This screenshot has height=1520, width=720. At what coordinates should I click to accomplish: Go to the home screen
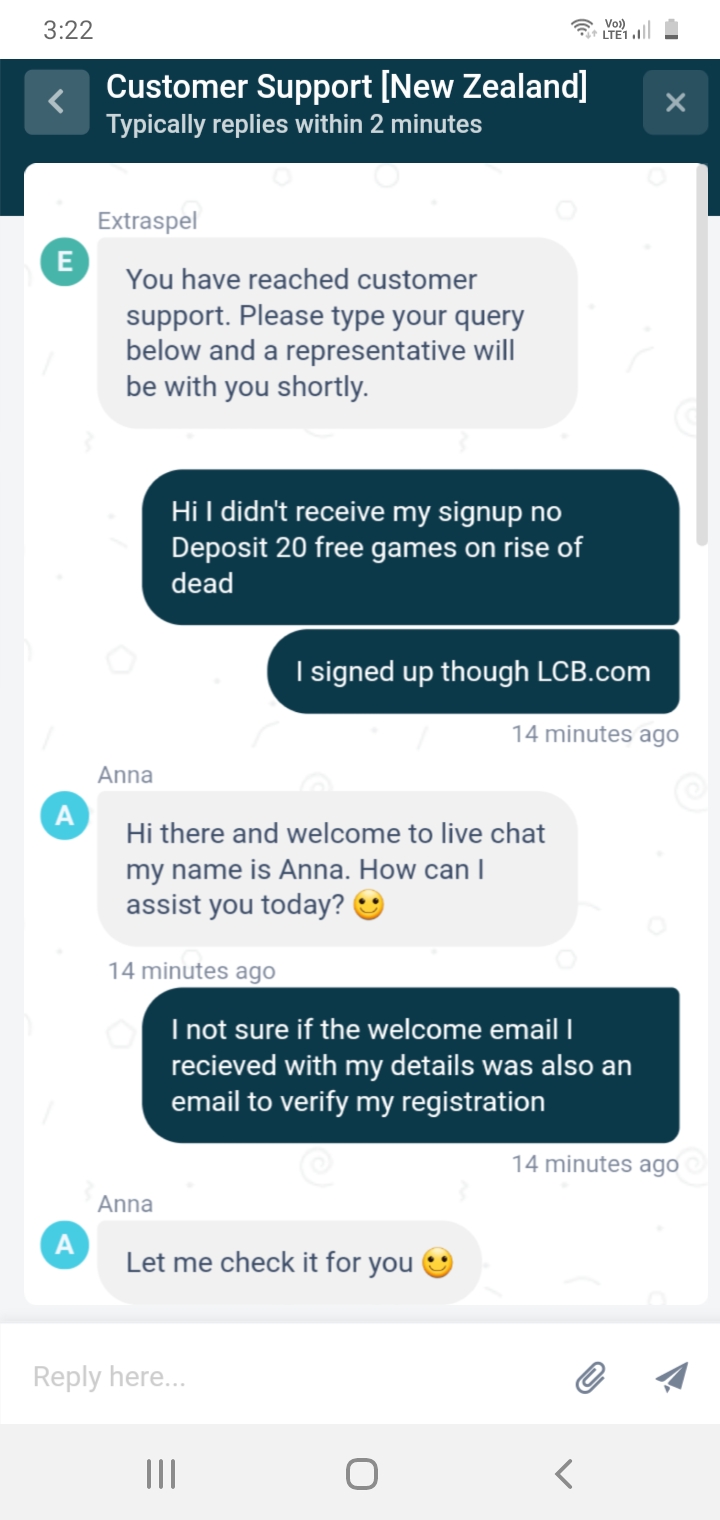(x=361, y=1473)
